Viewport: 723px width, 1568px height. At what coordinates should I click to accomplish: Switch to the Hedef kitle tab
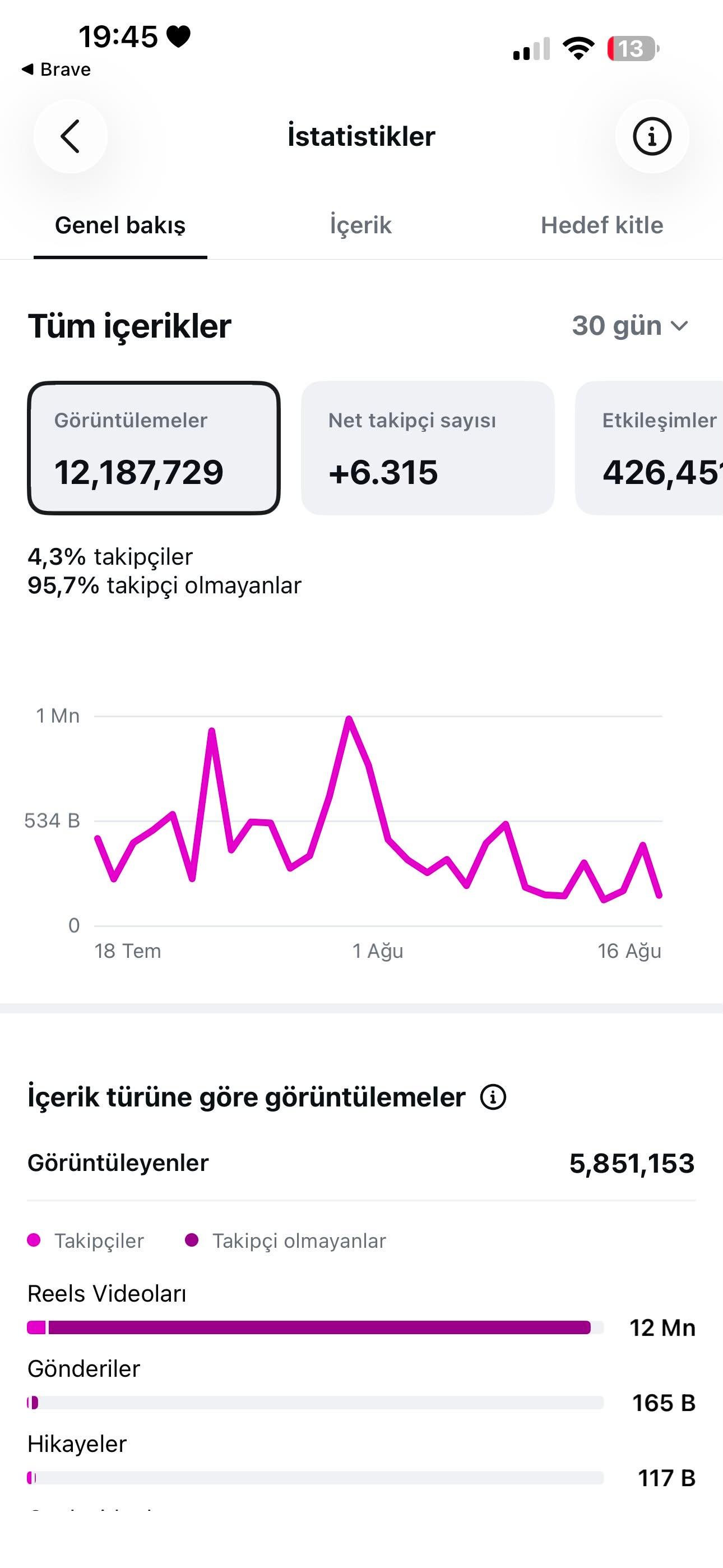pyautogui.click(x=601, y=225)
